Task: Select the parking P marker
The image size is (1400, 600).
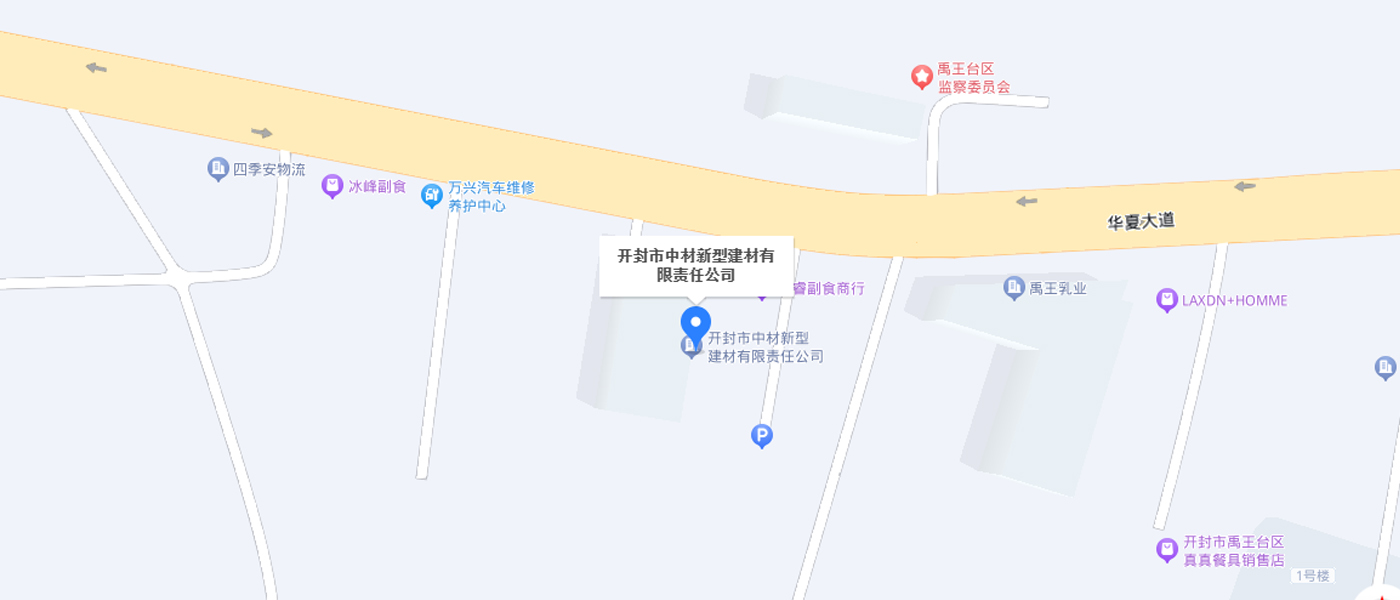Action: tap(762, 435)
